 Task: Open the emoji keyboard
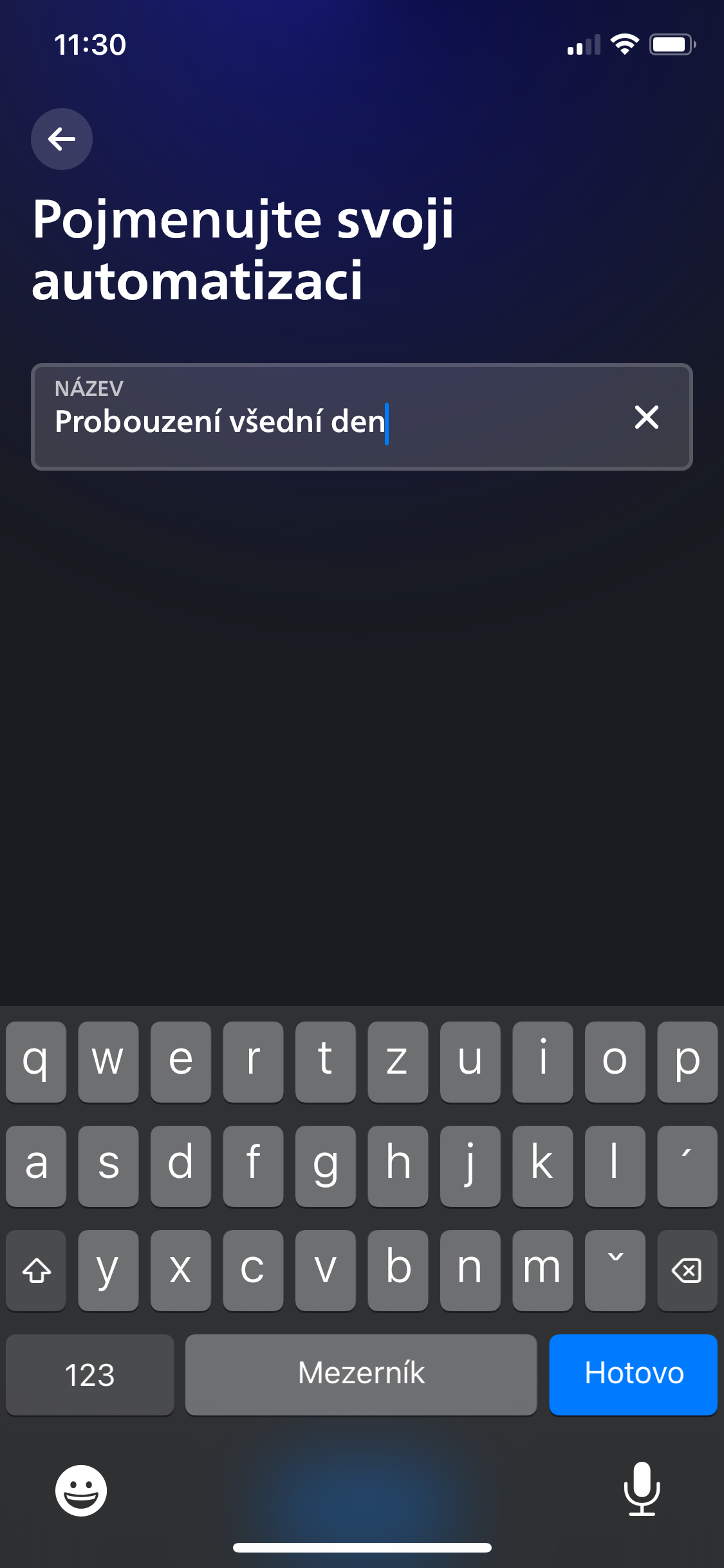click(x=81, y=1490)
